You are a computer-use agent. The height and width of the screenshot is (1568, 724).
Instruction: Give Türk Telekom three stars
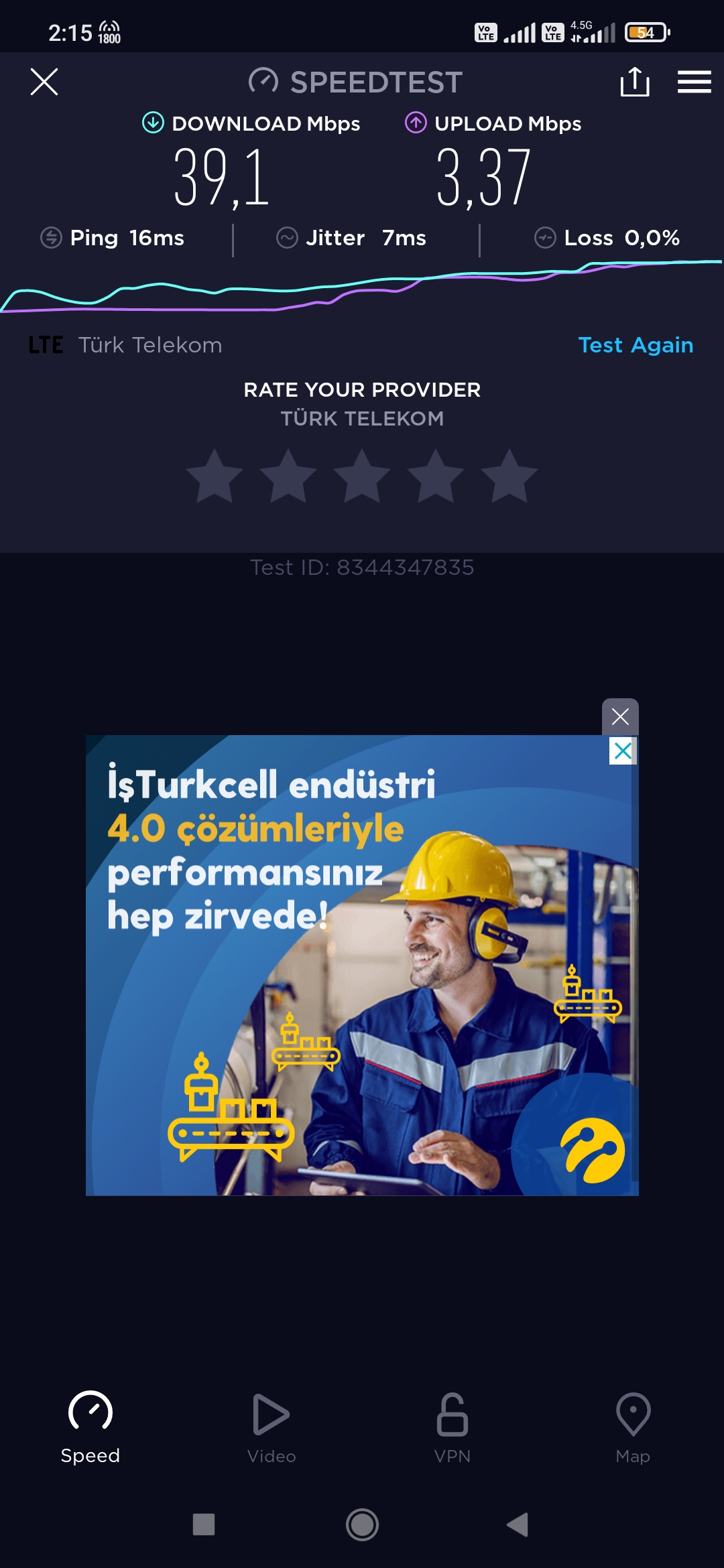[x=362, y=476]
